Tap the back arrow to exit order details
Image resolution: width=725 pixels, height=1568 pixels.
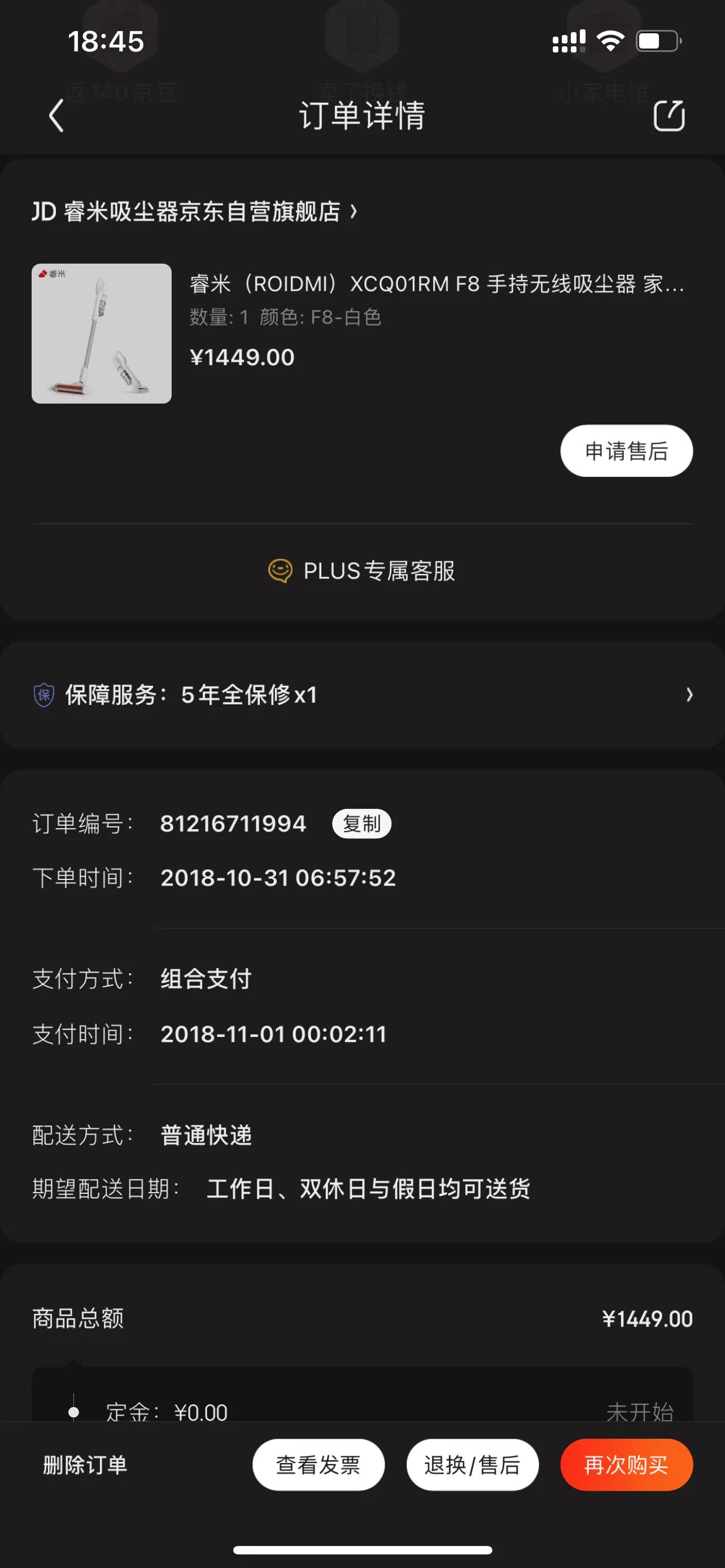[x=56, y=116]
